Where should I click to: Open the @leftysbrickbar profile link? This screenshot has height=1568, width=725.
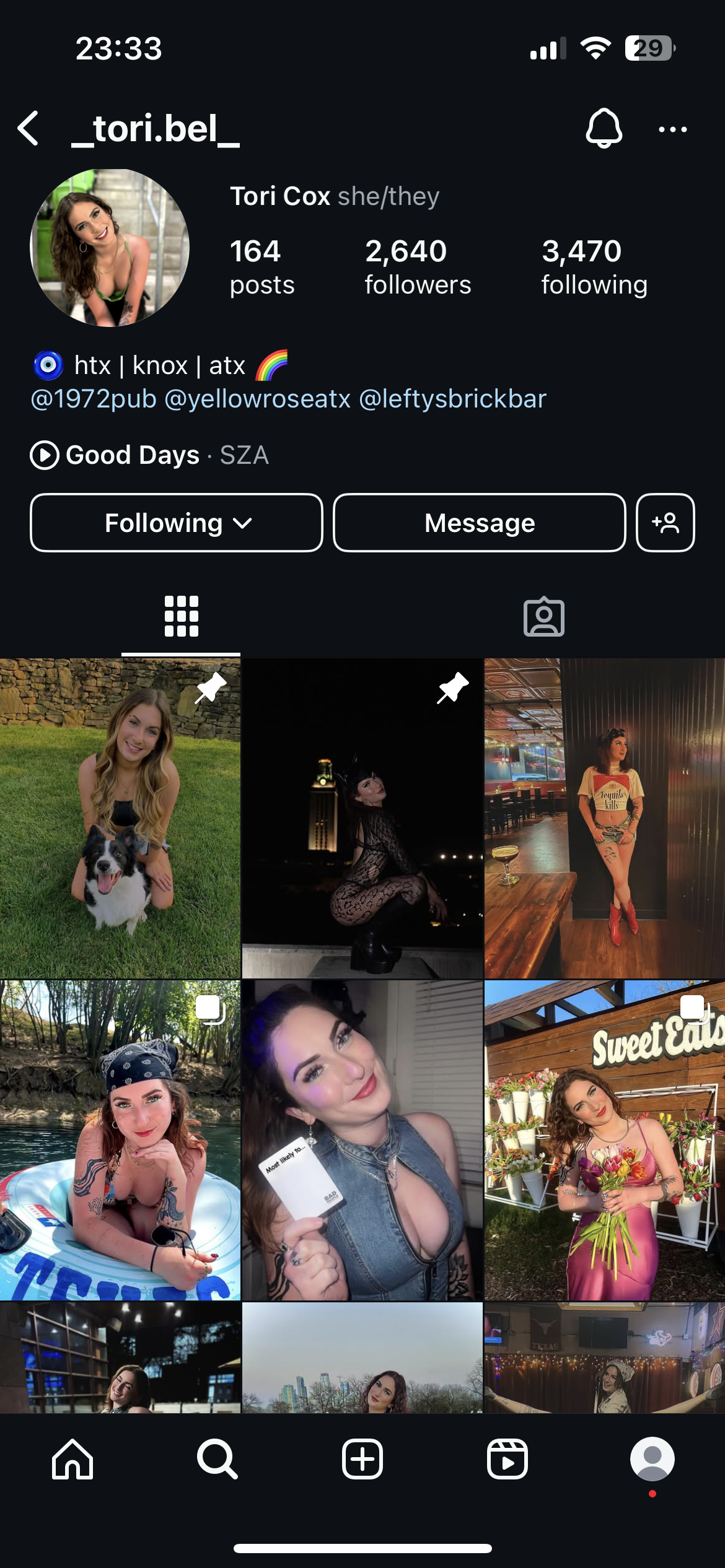click(x=453, y=399)
